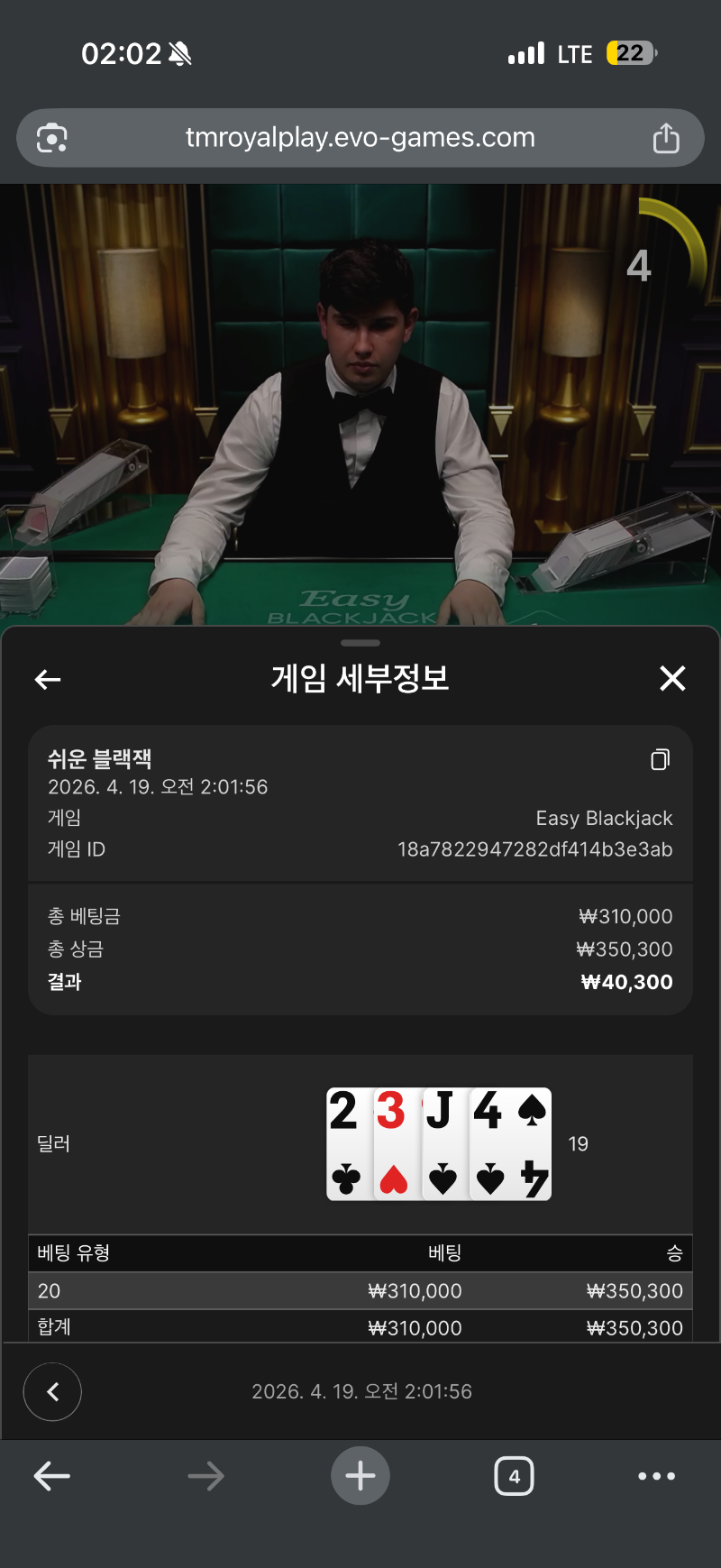721x1568 pixels.
Task: Navigate back in the browser
Action: (51, 1476)
